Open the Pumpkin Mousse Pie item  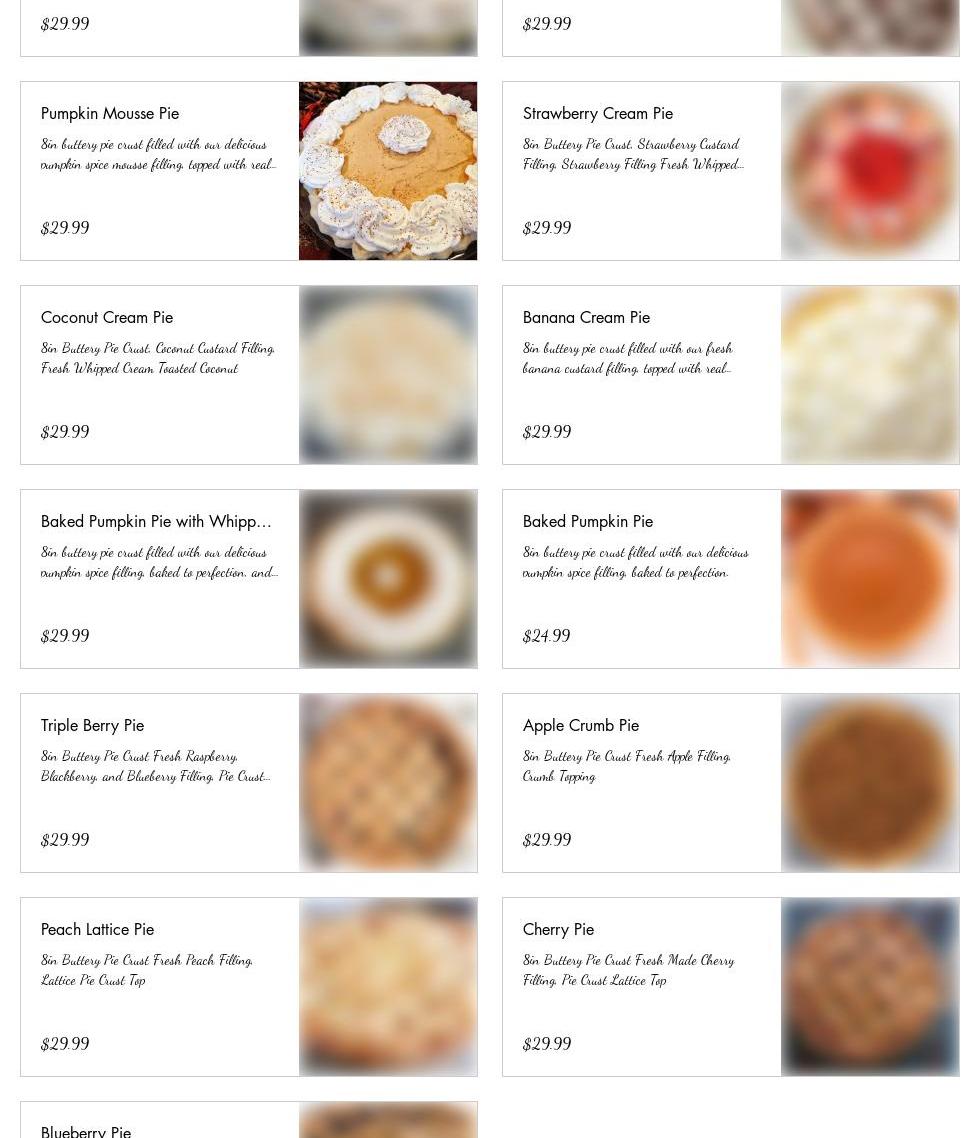110,114
